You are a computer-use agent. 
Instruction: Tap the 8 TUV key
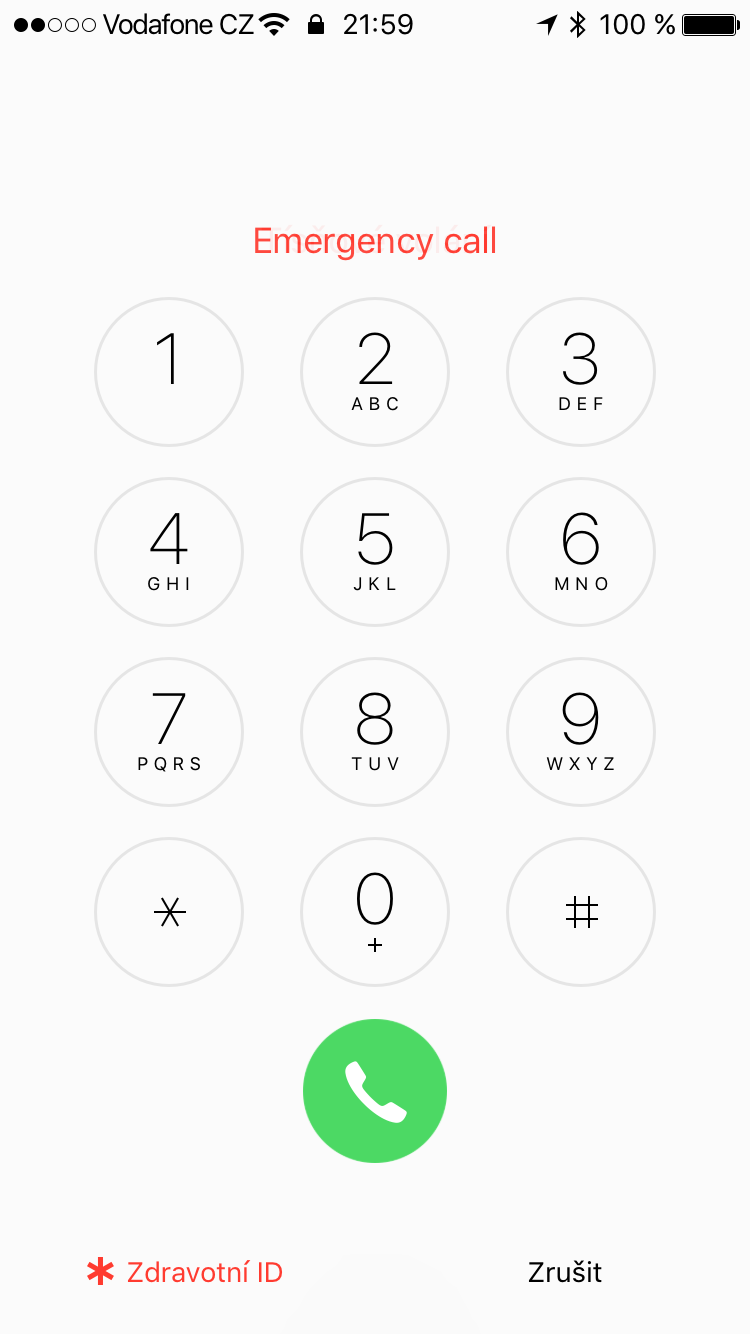(375, 732)
